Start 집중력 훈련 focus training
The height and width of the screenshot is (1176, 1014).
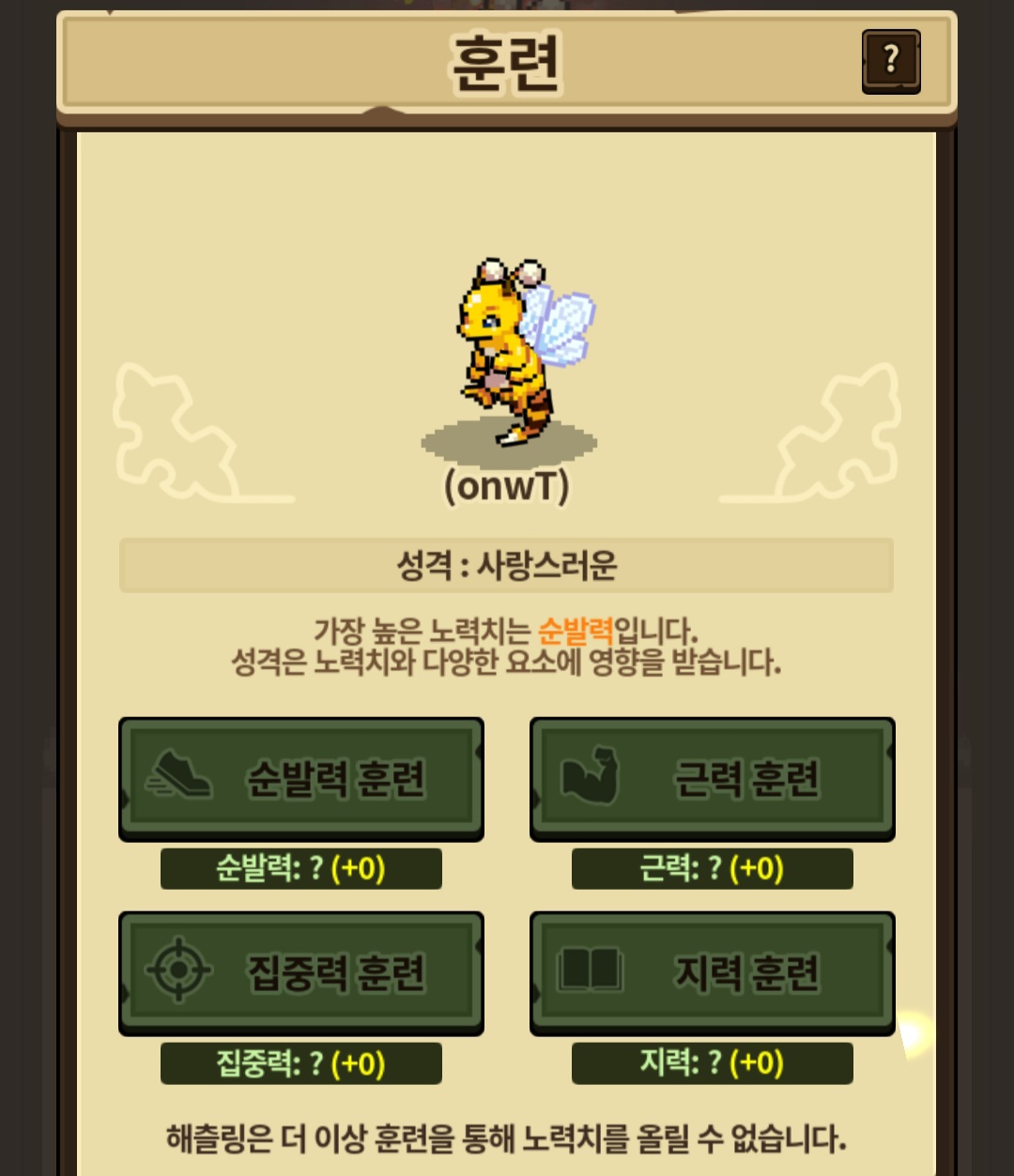300,972
